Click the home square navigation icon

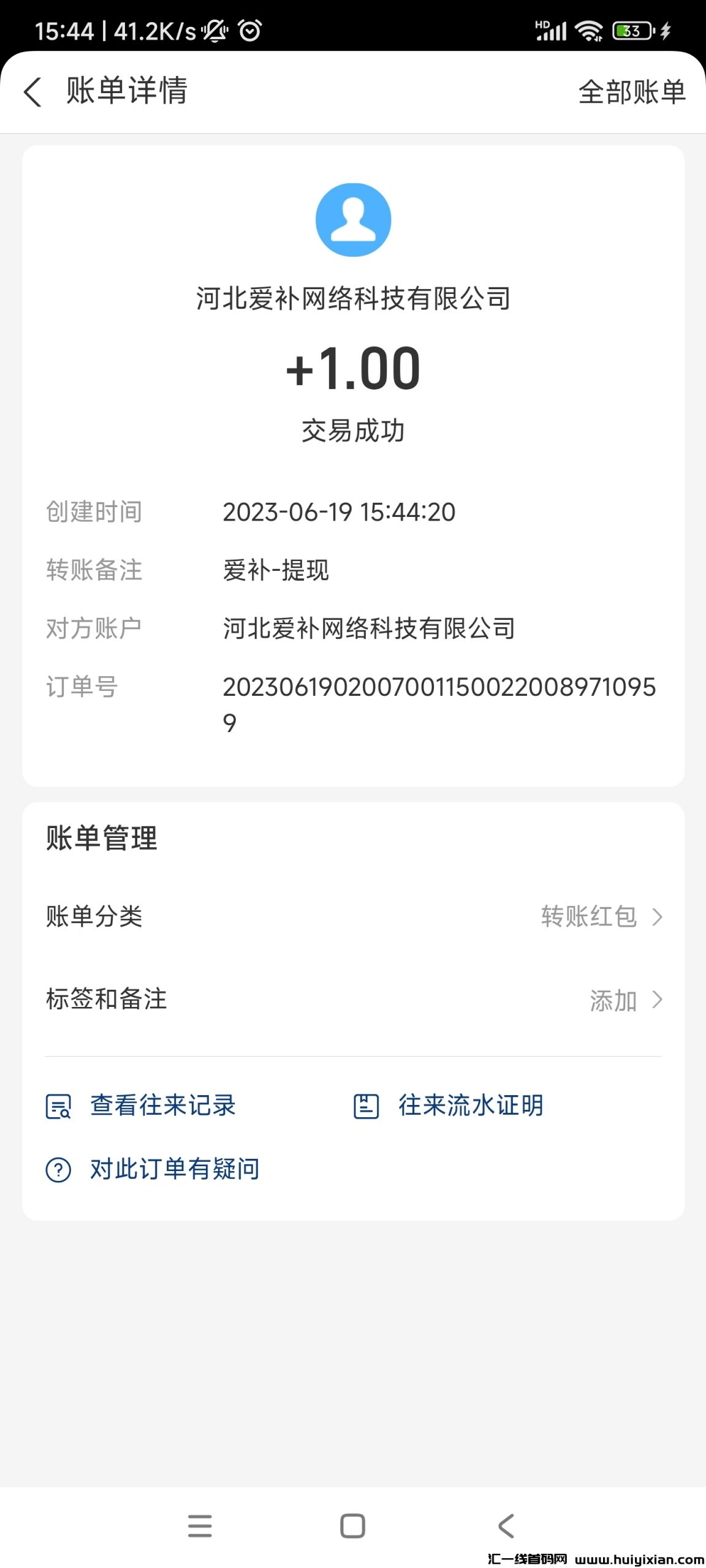[352, 1526]
